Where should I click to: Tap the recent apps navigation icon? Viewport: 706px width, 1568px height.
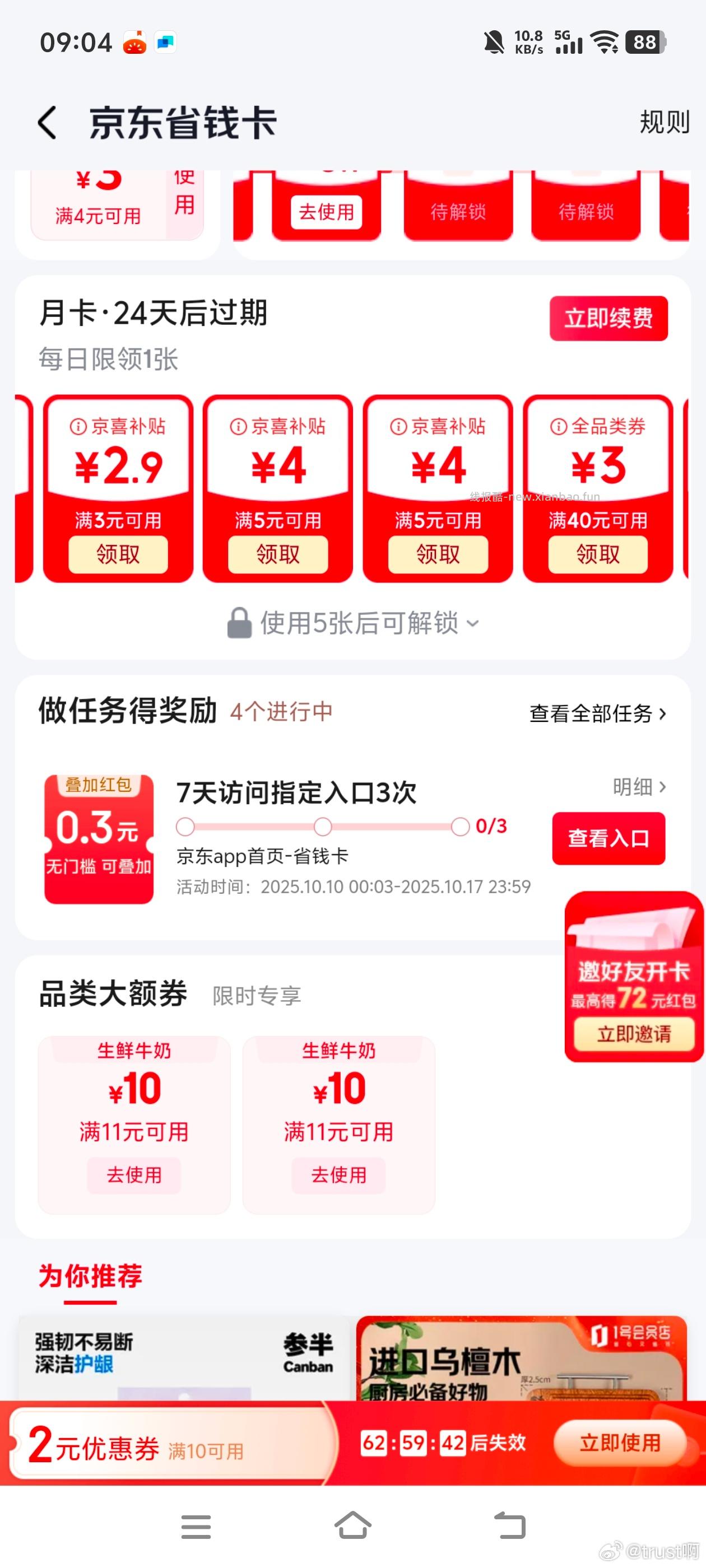coord(196,1525)
